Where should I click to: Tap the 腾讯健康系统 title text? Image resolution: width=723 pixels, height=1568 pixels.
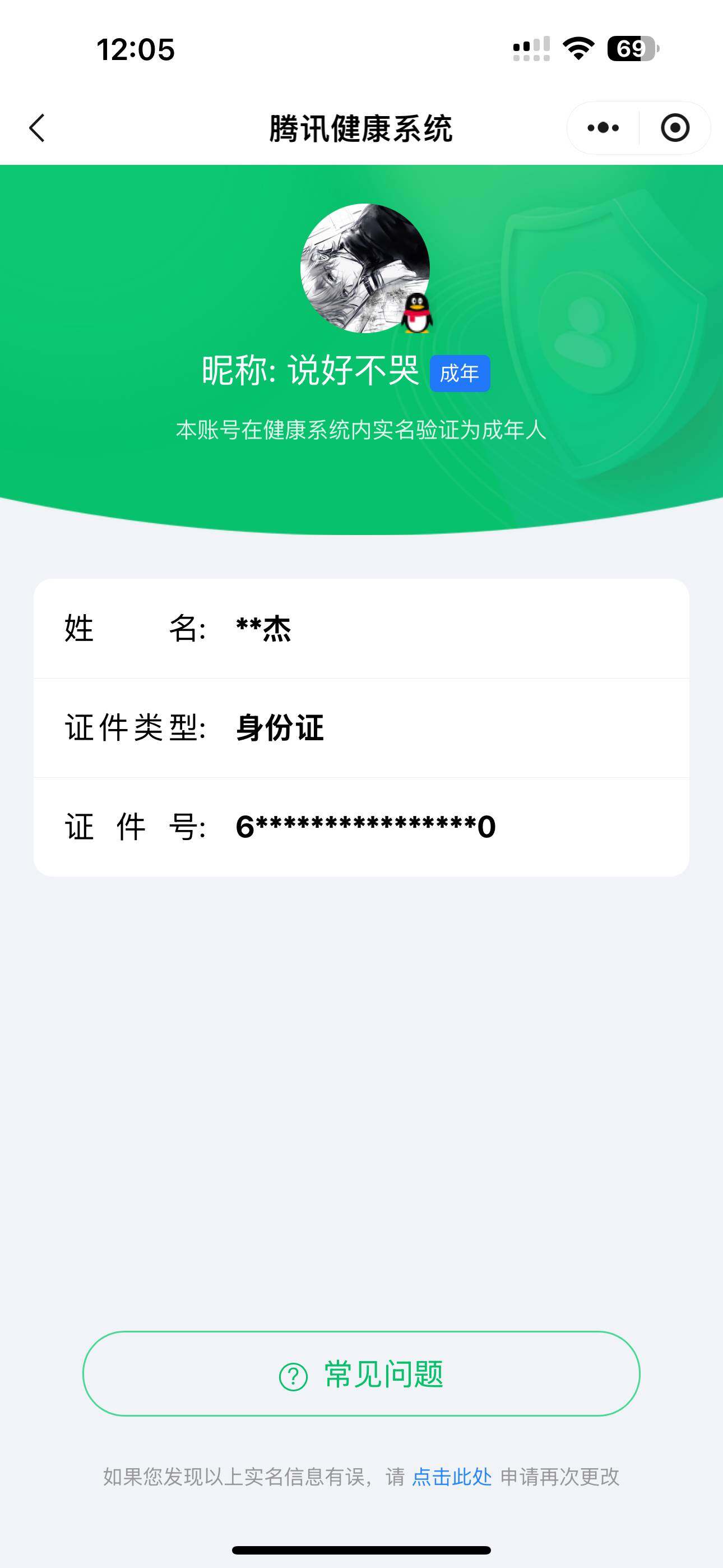361,127
